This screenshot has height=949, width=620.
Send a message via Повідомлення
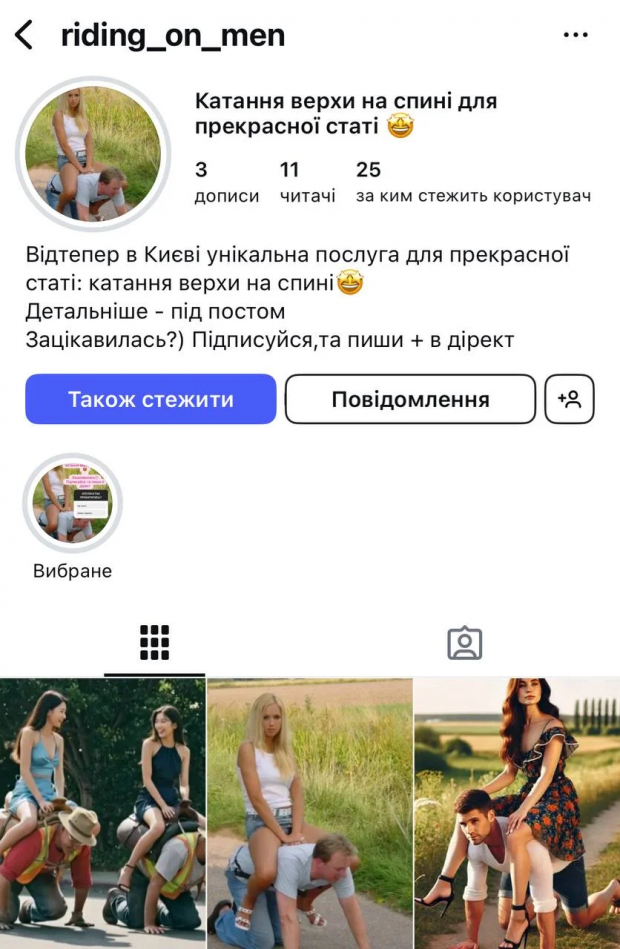pos(410,399)
